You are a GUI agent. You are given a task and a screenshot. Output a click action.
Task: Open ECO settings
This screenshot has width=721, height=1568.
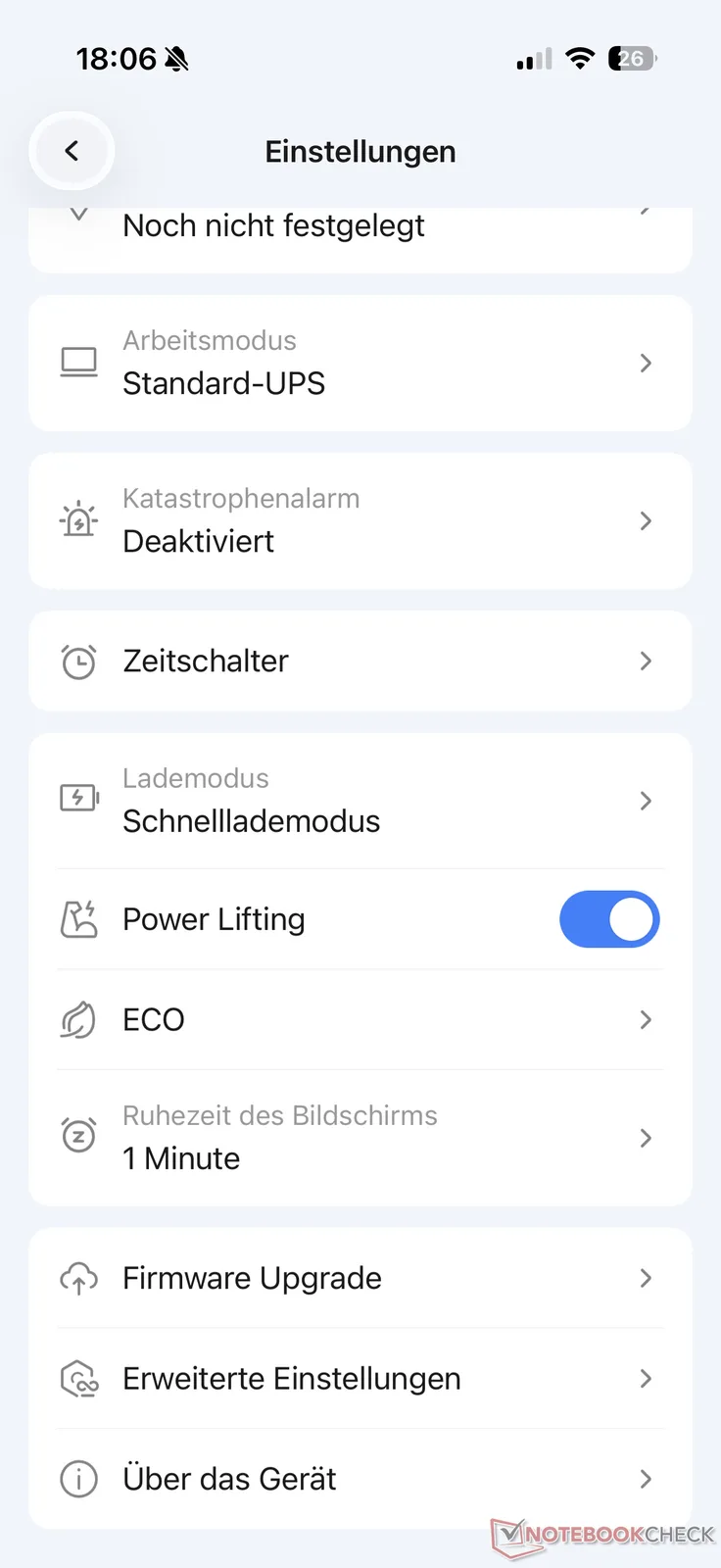[x=360, y=1020]
